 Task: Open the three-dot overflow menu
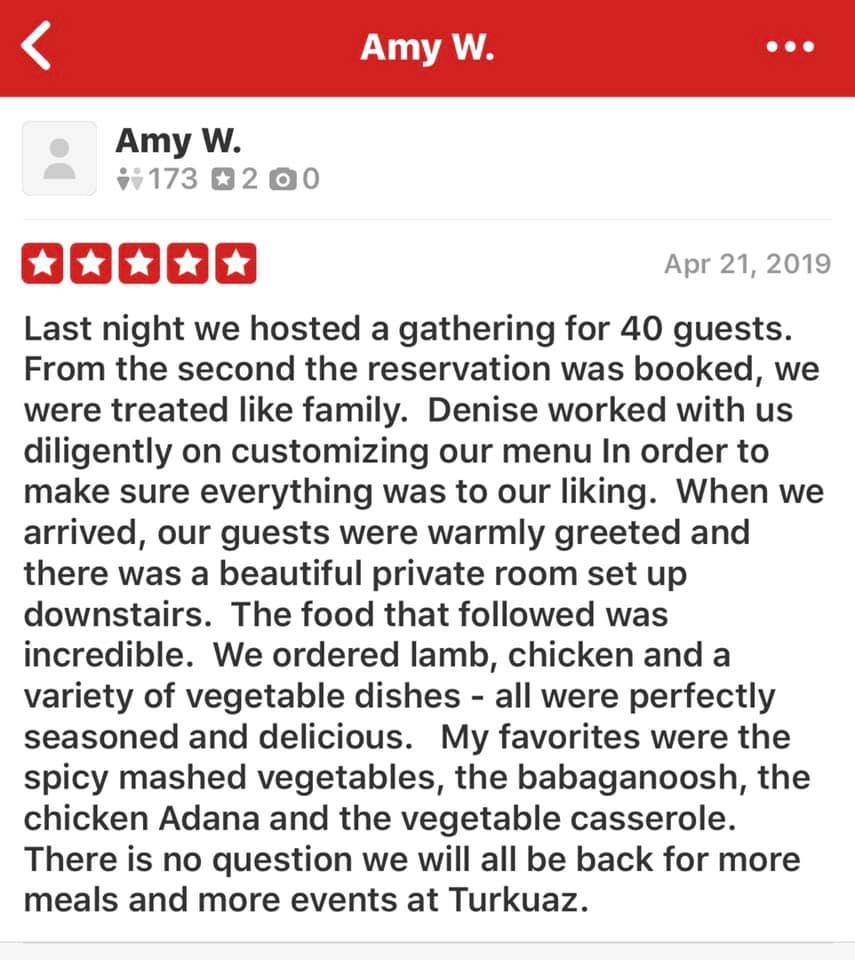click(790, 47)
